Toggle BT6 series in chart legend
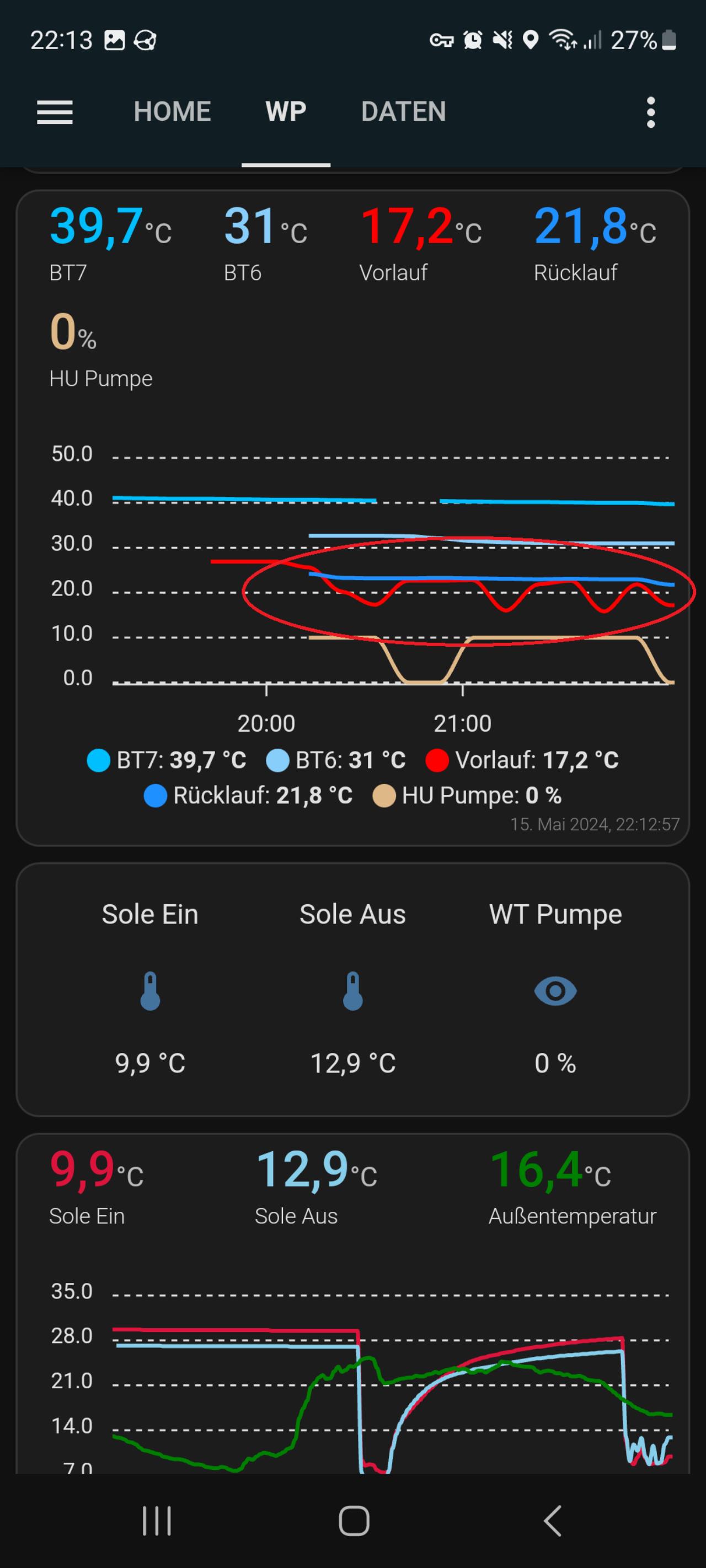 pos(336,760)
